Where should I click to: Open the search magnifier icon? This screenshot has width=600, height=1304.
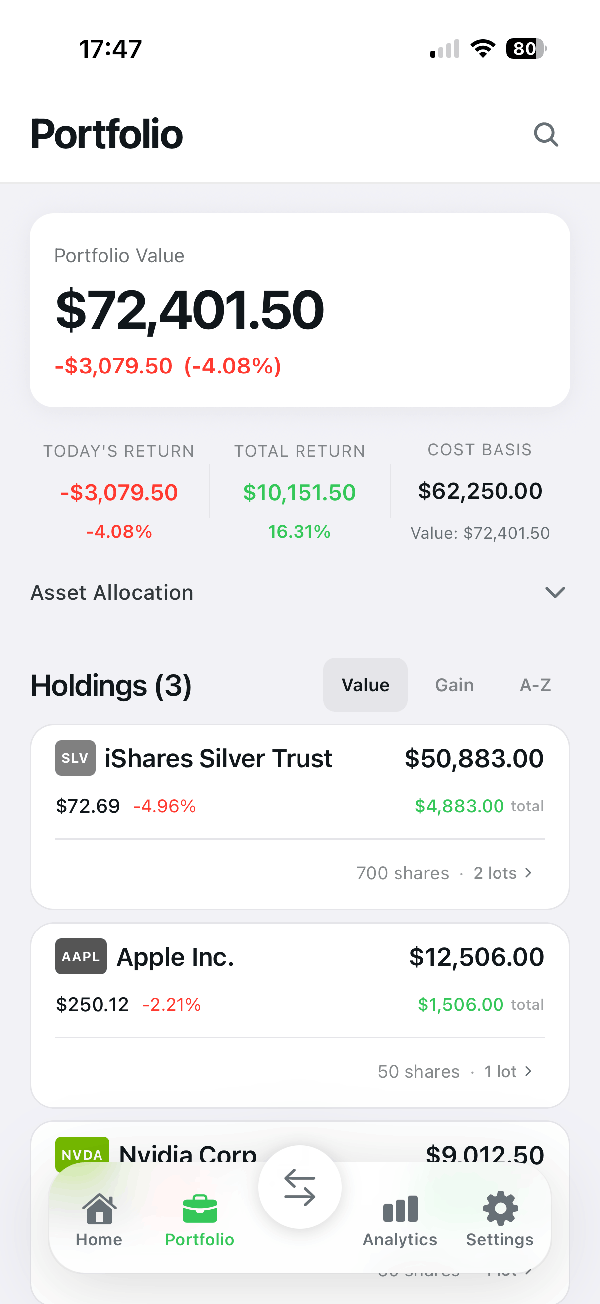click(546, 134)
